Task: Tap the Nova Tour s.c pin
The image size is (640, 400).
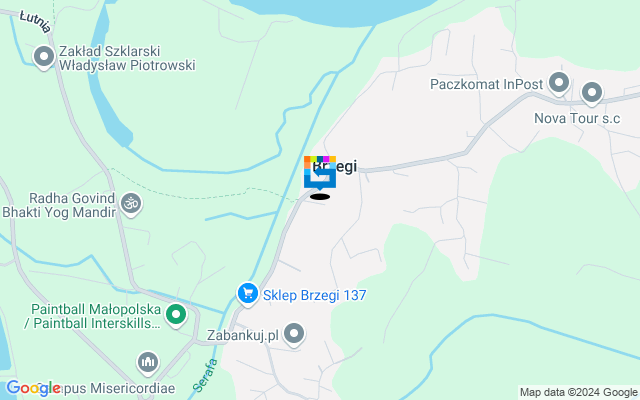Action: click(592, 95)
